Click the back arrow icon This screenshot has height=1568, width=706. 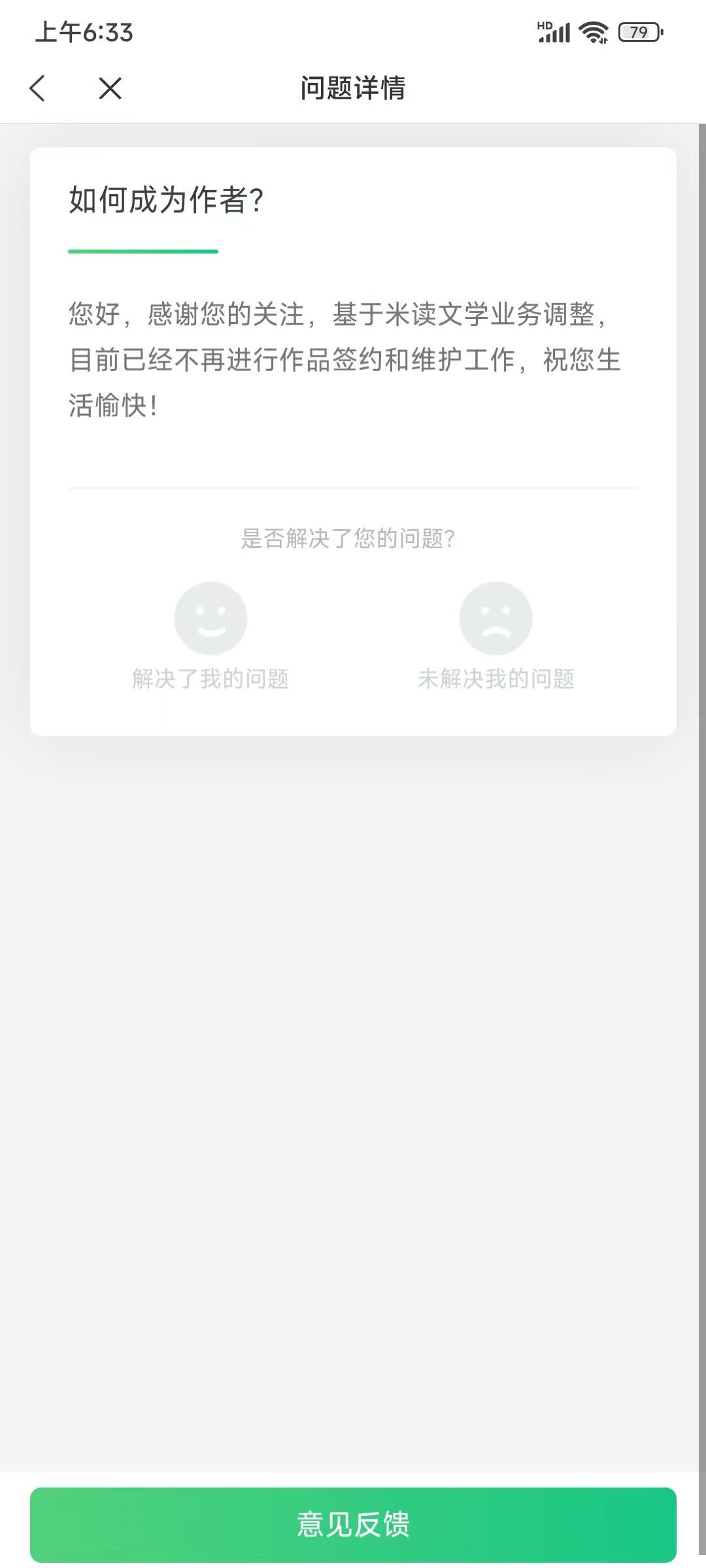click(37, 88)
